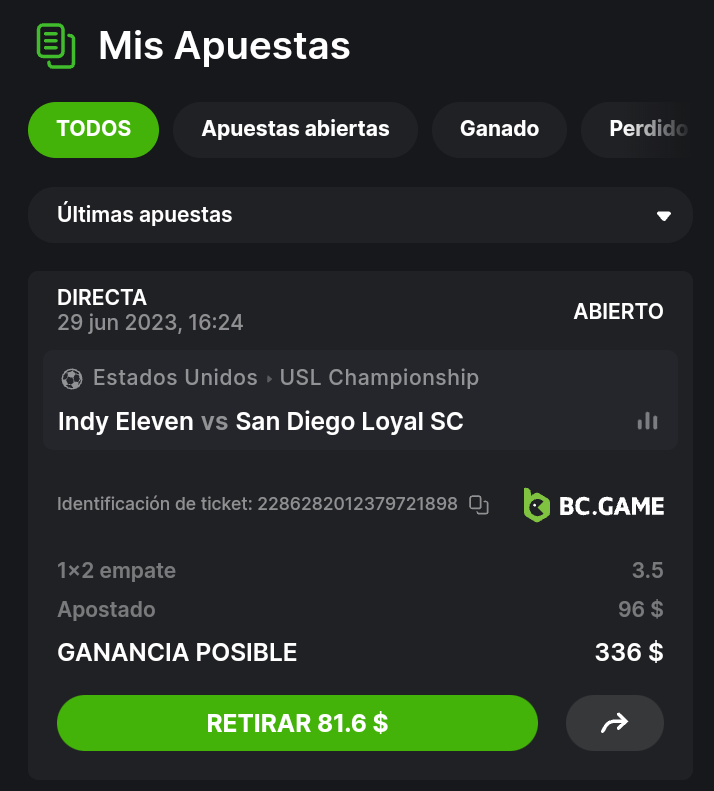This screenshot has width=714, height=791.
Task: Cash out with RETIRAR 81.6 $
Action: coord(297,723)
